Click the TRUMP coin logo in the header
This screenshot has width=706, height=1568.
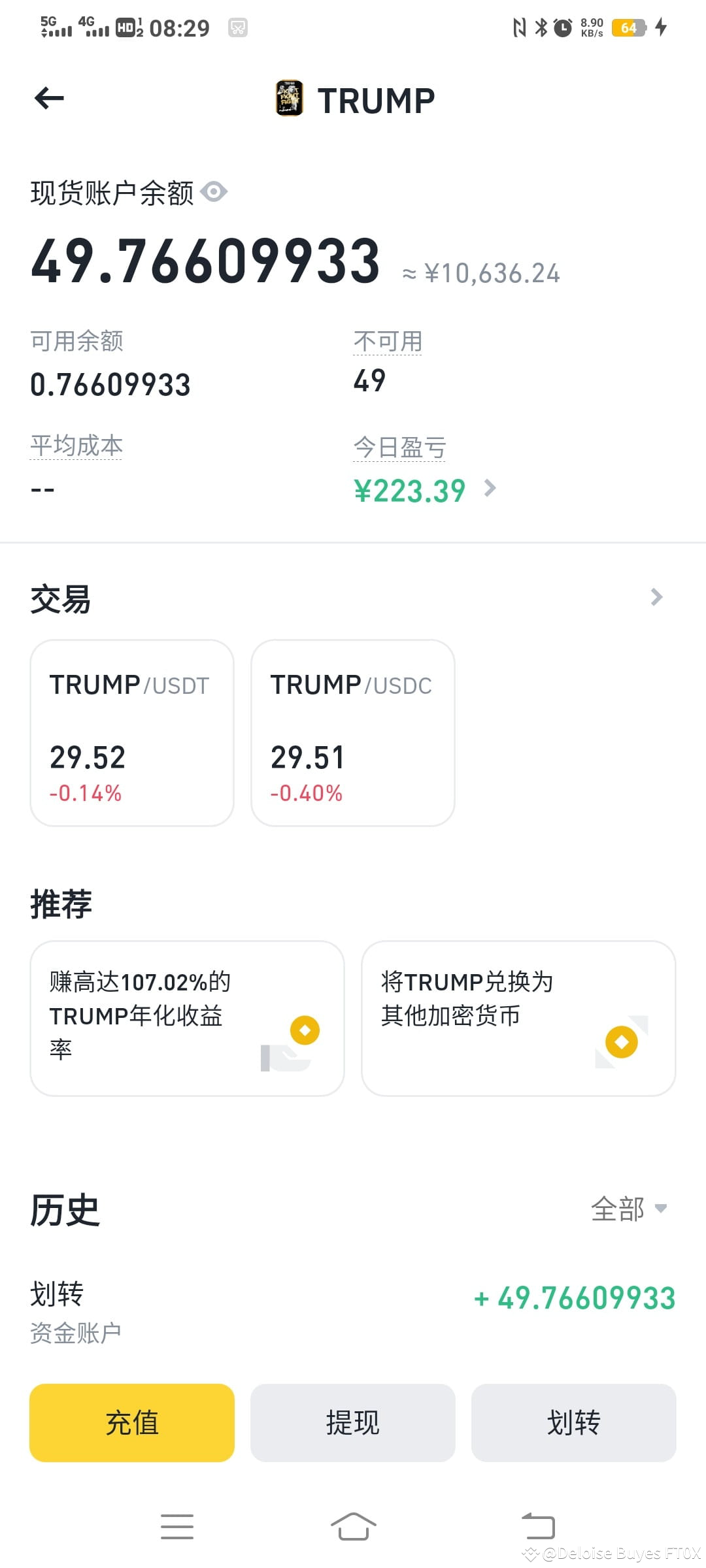pos(288,99)
